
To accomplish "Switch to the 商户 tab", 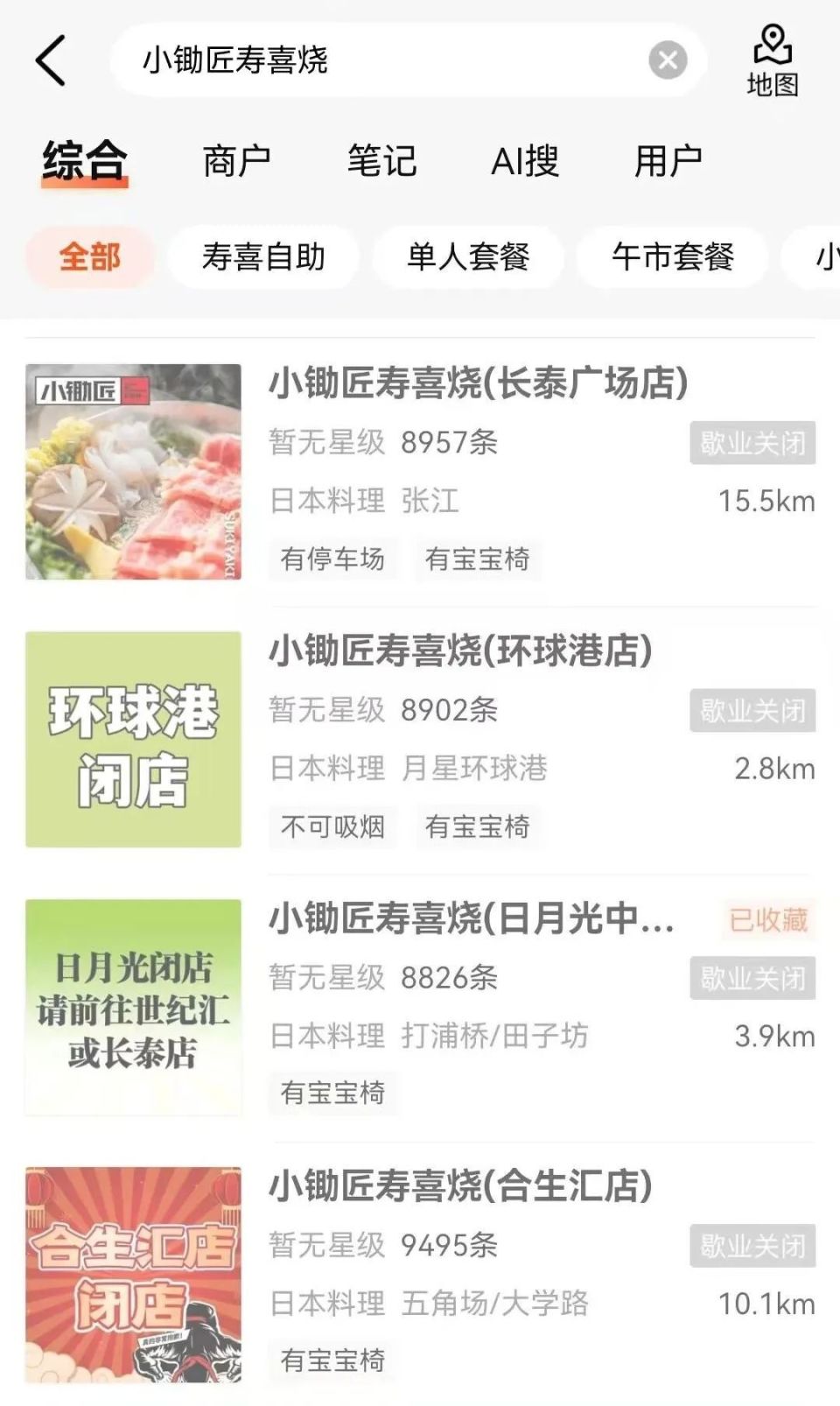I will (x=236, y=161).
